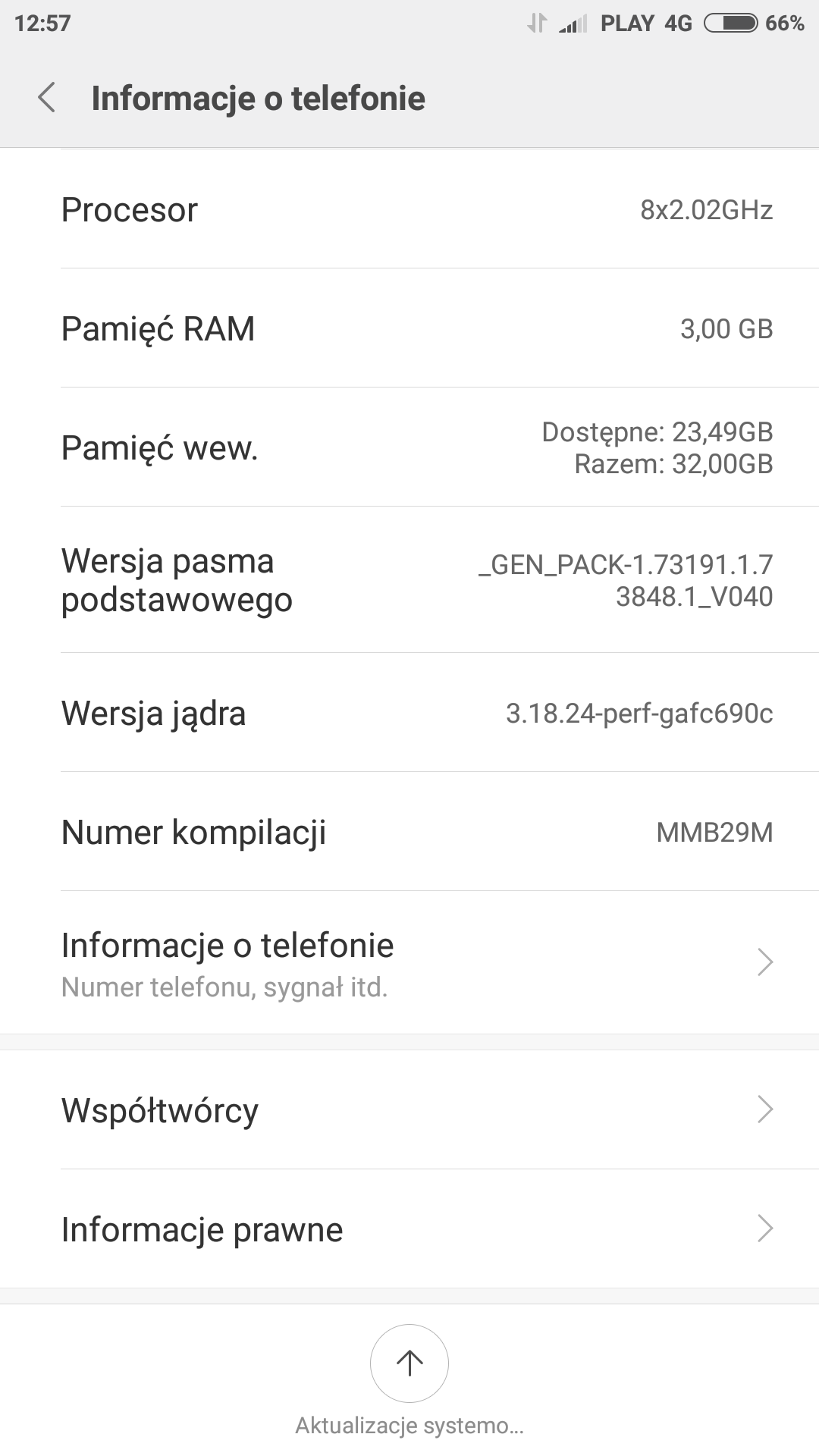Tap the Numer kompilacji row
The width and height of the screenshot is (819, 1456).
[409, 832]
